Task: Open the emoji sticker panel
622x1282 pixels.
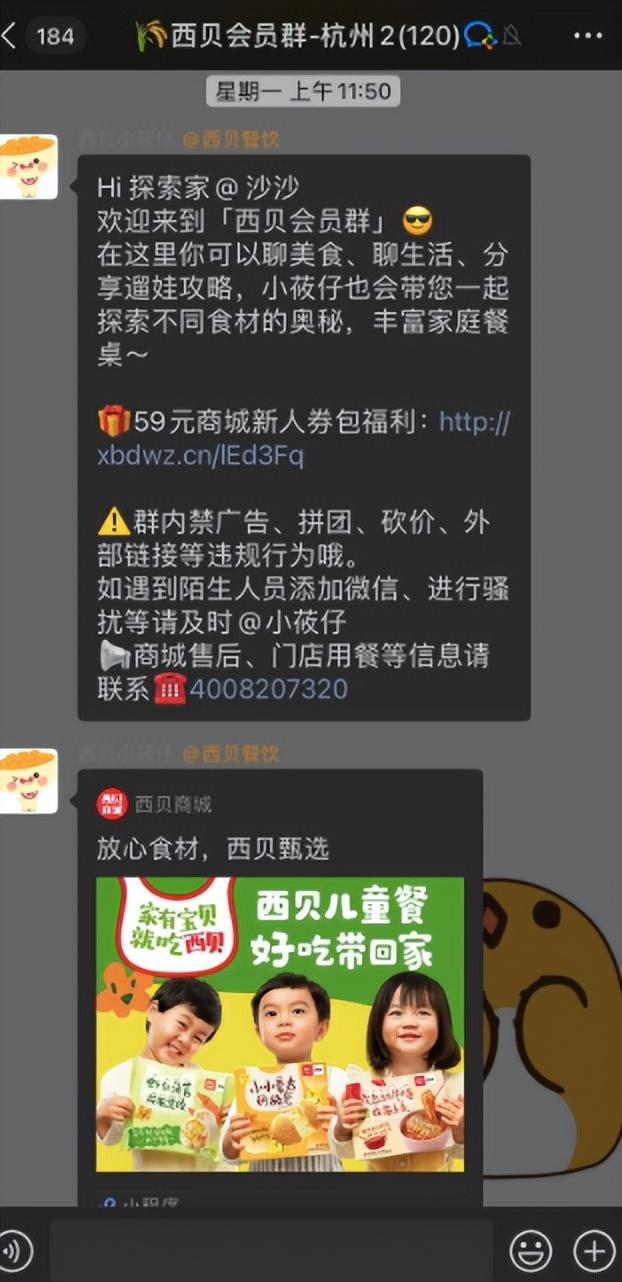Action: 530,1251
